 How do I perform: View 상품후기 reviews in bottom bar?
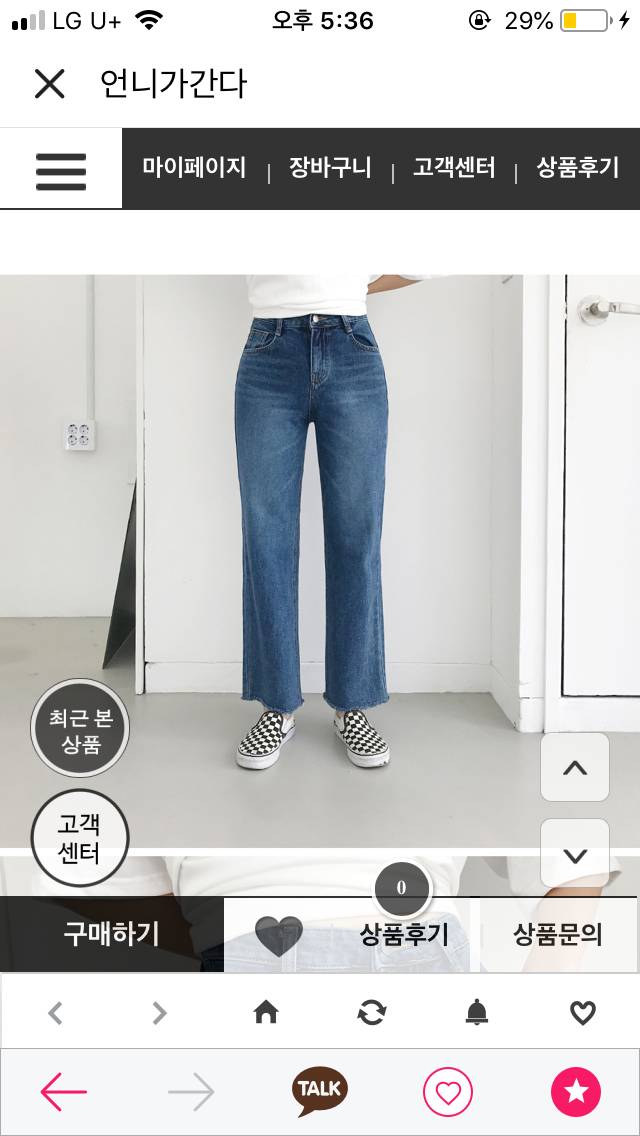(404, 935)
